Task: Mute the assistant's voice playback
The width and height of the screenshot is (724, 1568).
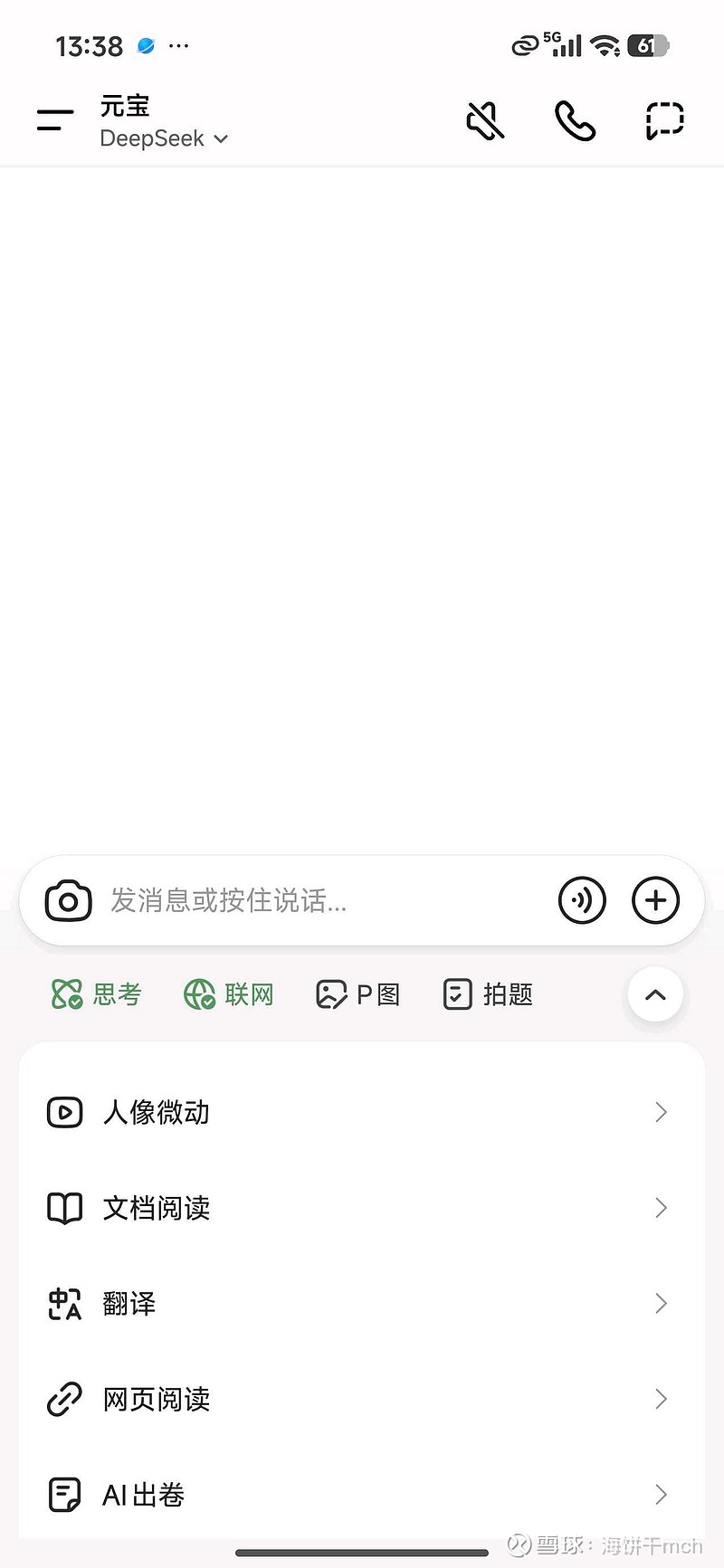Action: pyautogui.click(x=485, y=119)
